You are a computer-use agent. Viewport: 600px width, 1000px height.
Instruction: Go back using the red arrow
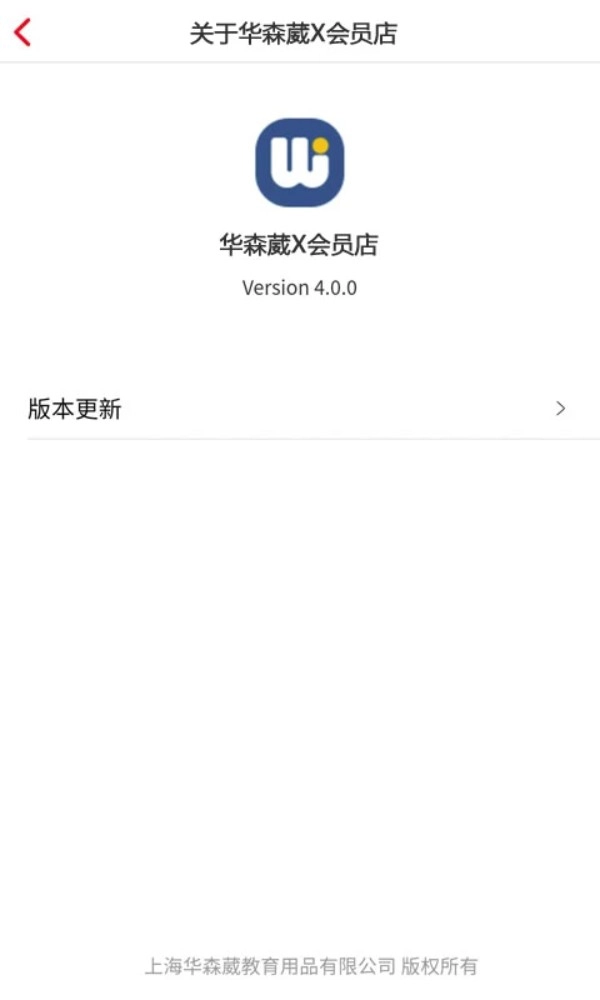(23, 33)
